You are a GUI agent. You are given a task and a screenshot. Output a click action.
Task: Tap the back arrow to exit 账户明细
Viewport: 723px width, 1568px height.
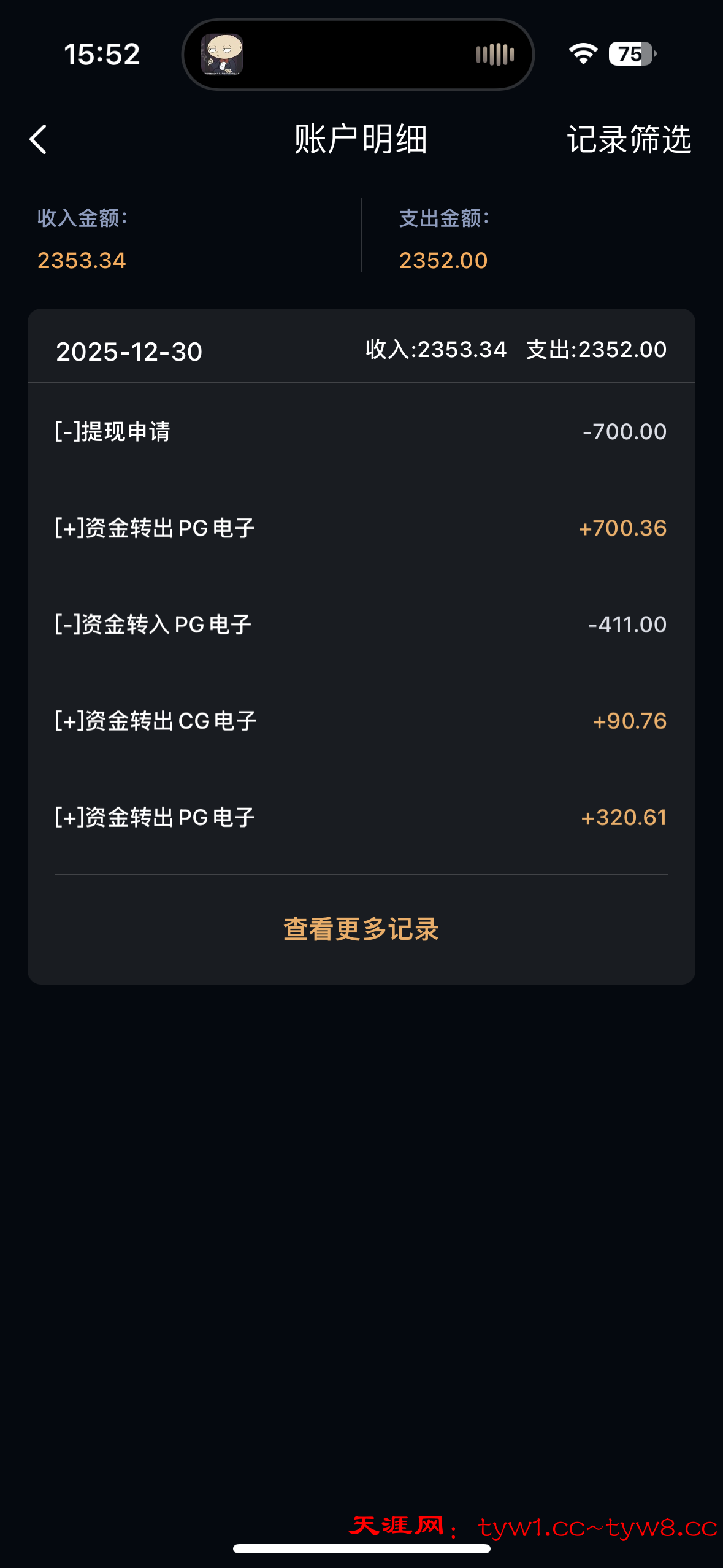pyautogui.click(x=39, y=140)
